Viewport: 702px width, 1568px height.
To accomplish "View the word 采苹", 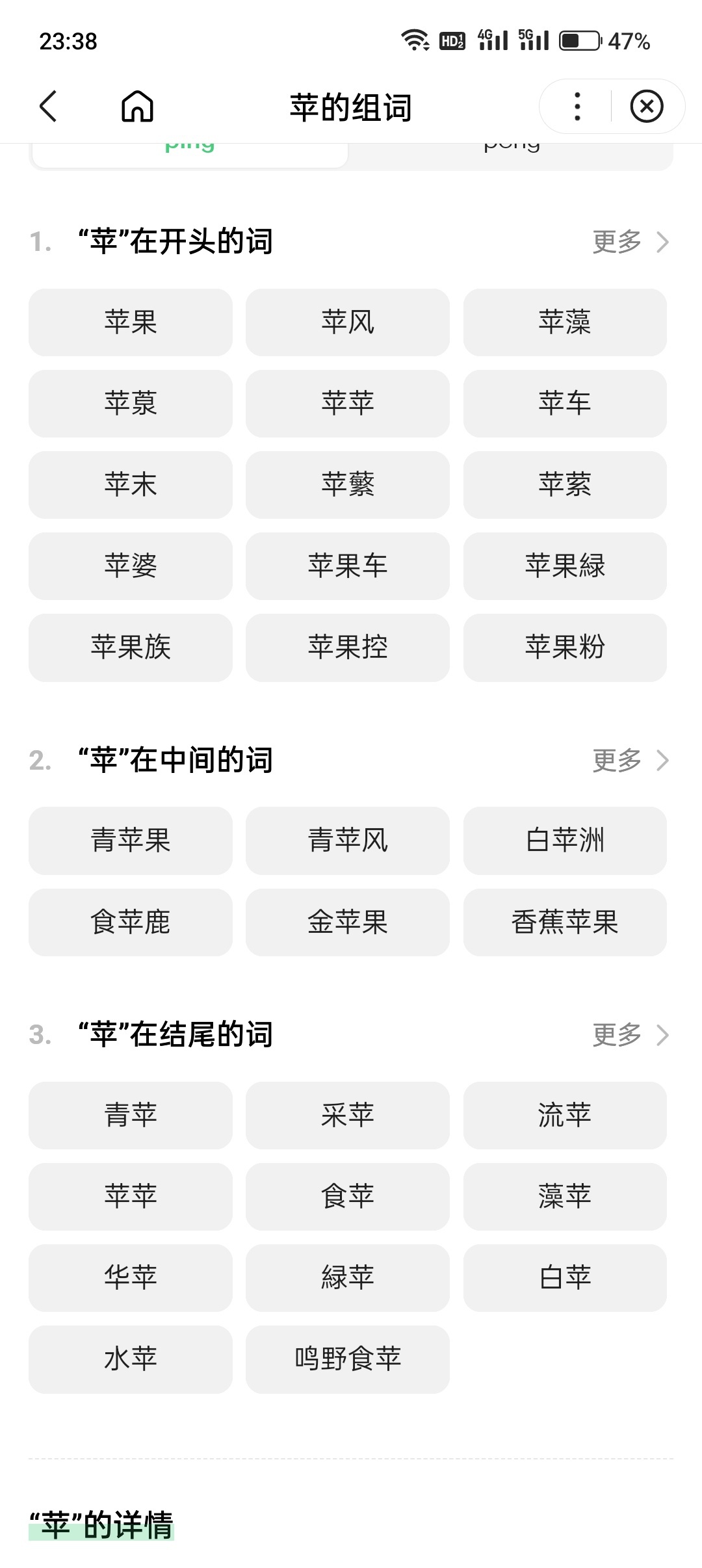I will (348, 1116).
